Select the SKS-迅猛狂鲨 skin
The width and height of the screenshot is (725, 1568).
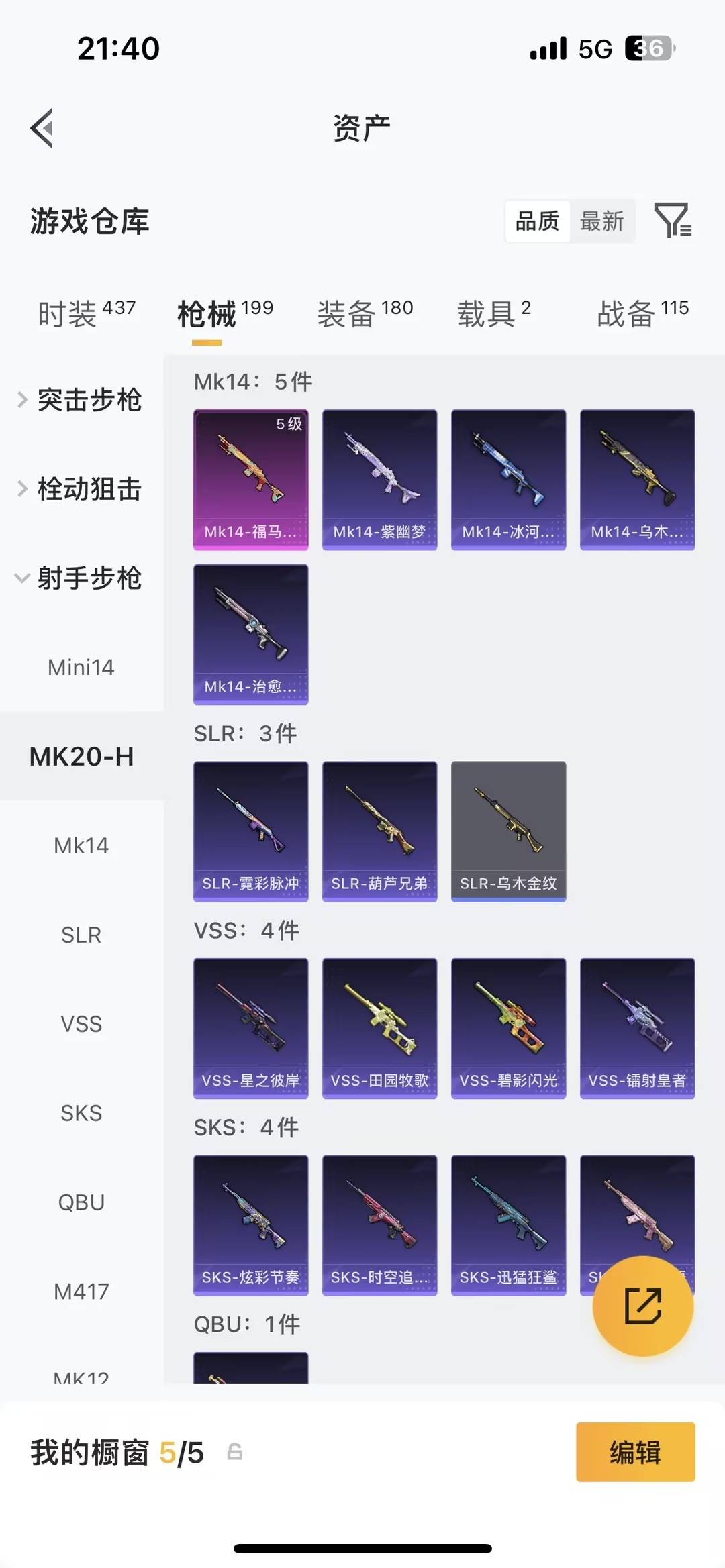[508, 1225]
